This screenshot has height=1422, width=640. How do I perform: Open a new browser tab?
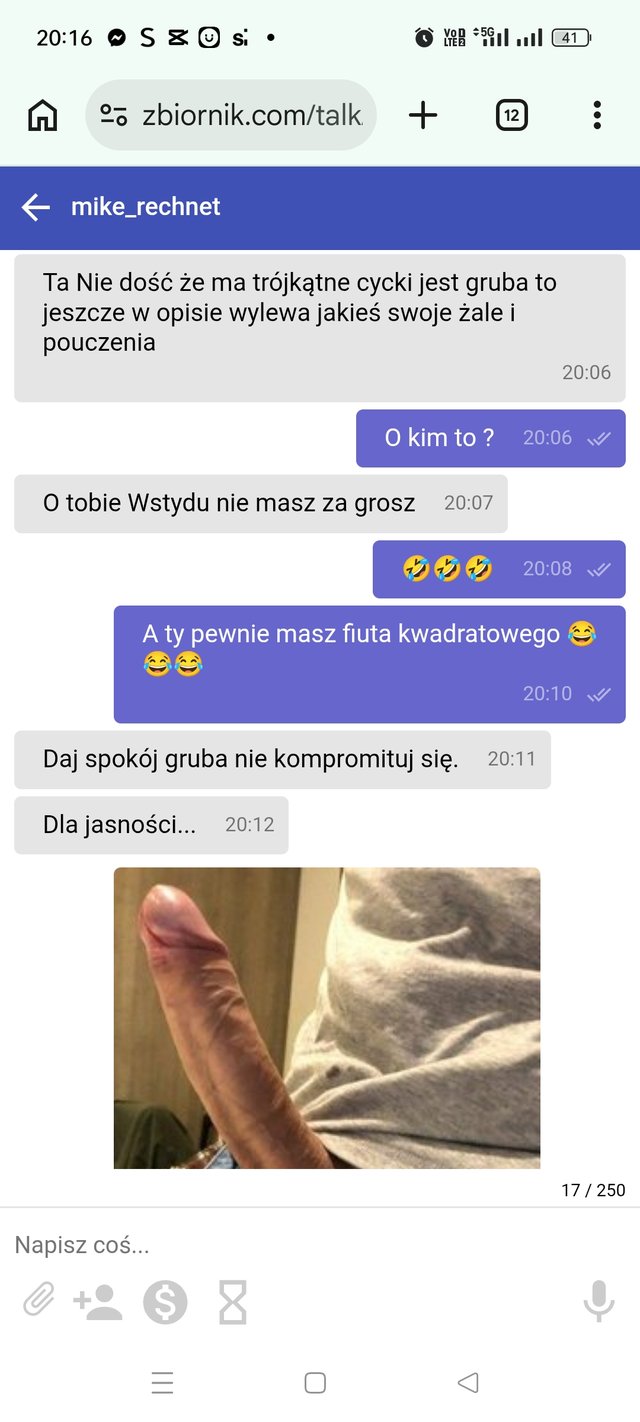coord(423,116)
